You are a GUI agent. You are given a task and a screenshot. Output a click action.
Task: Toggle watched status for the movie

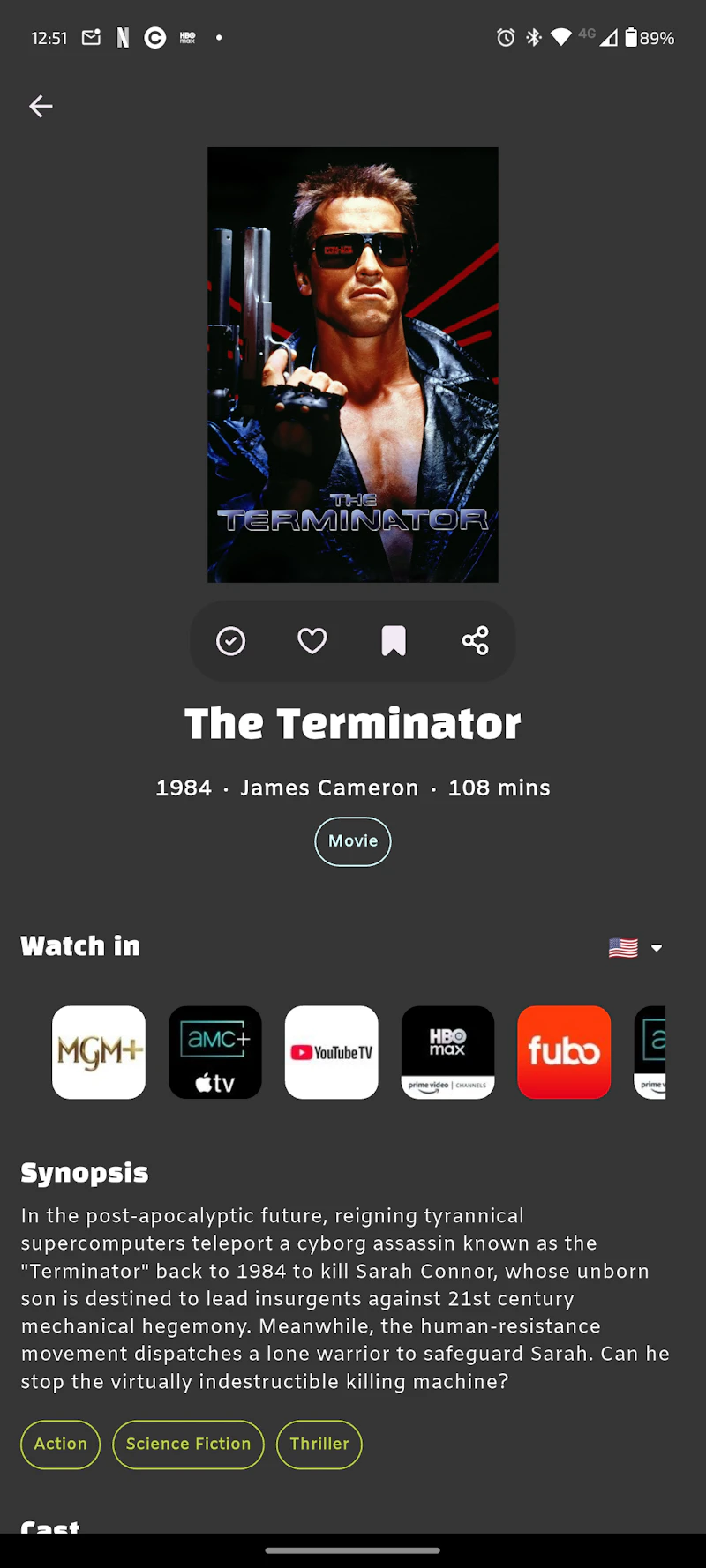230,641
